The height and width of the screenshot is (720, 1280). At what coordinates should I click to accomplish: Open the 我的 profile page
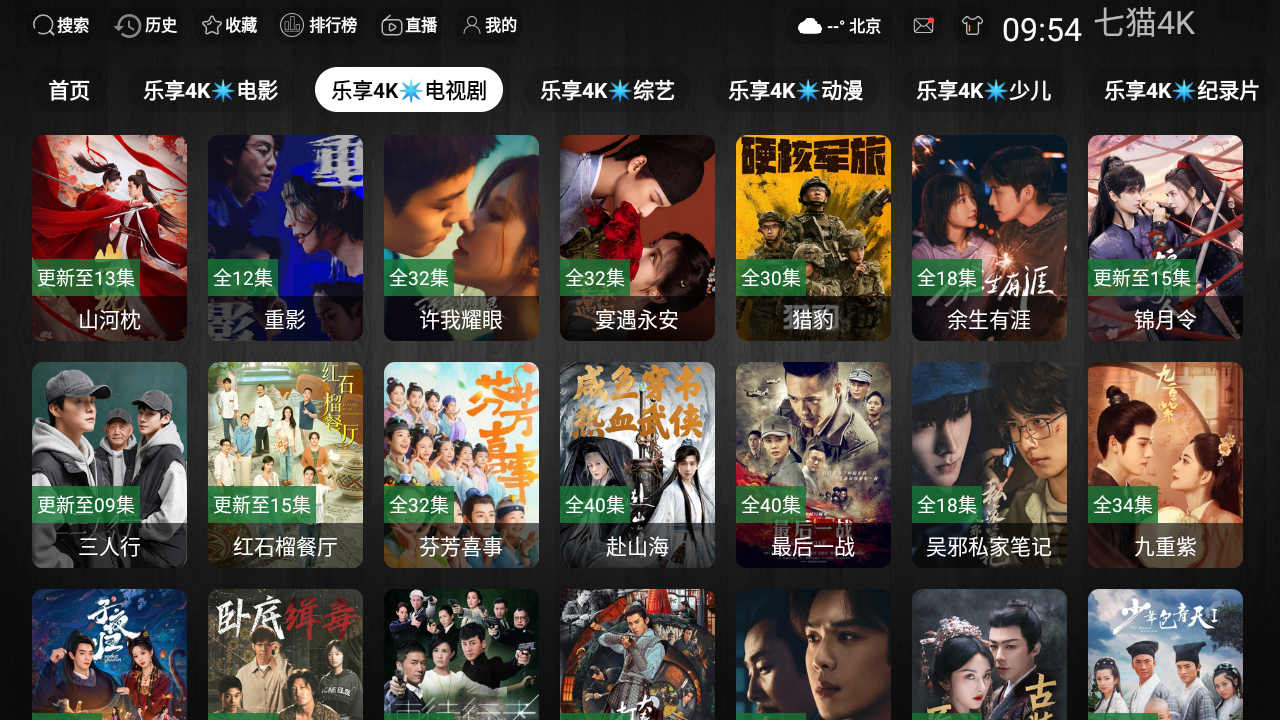click(x=490, y=26)
